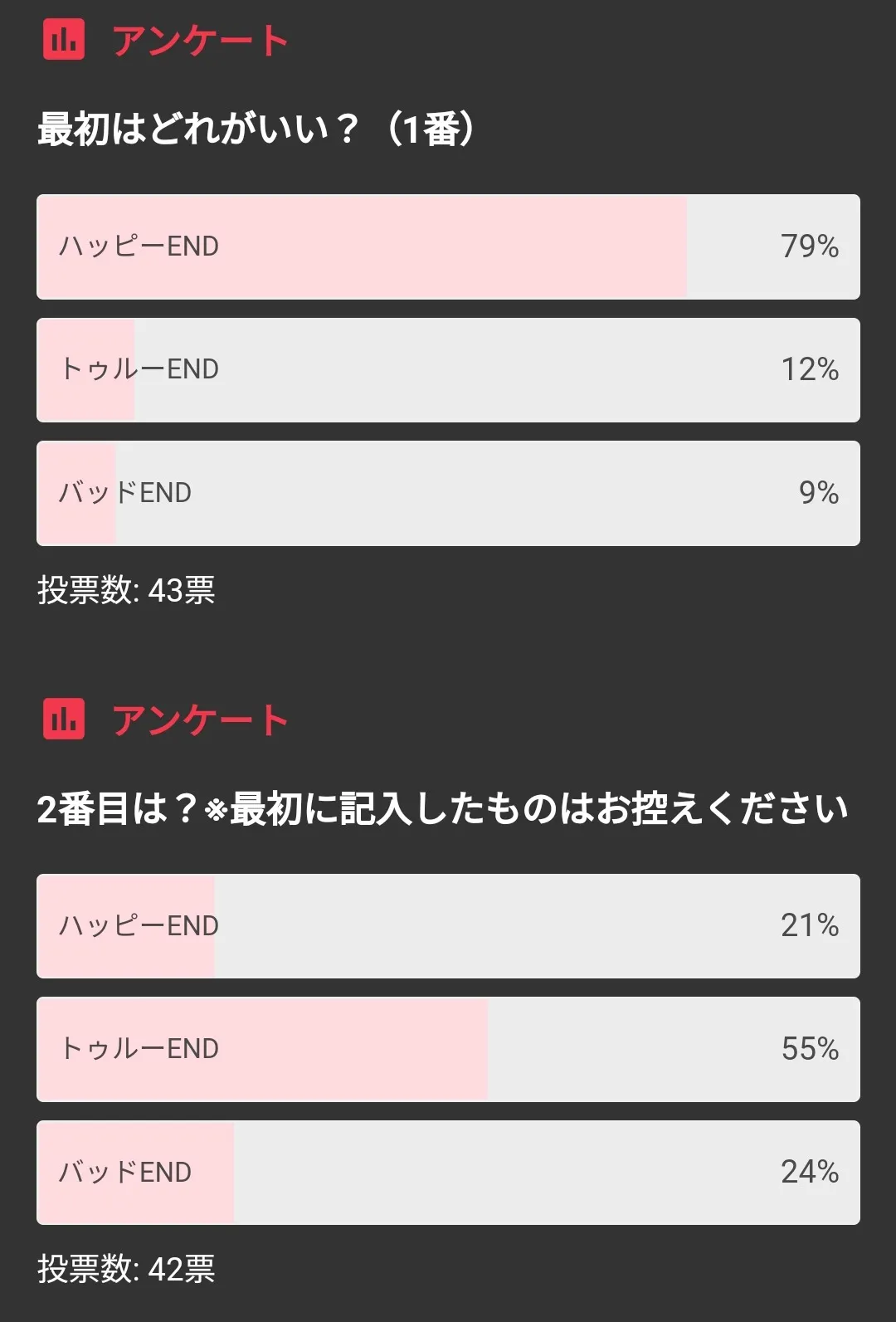Vote ハッピーEND in the first poll
The width and height of the screenshot is (896, 1322).
coord(448,246)
